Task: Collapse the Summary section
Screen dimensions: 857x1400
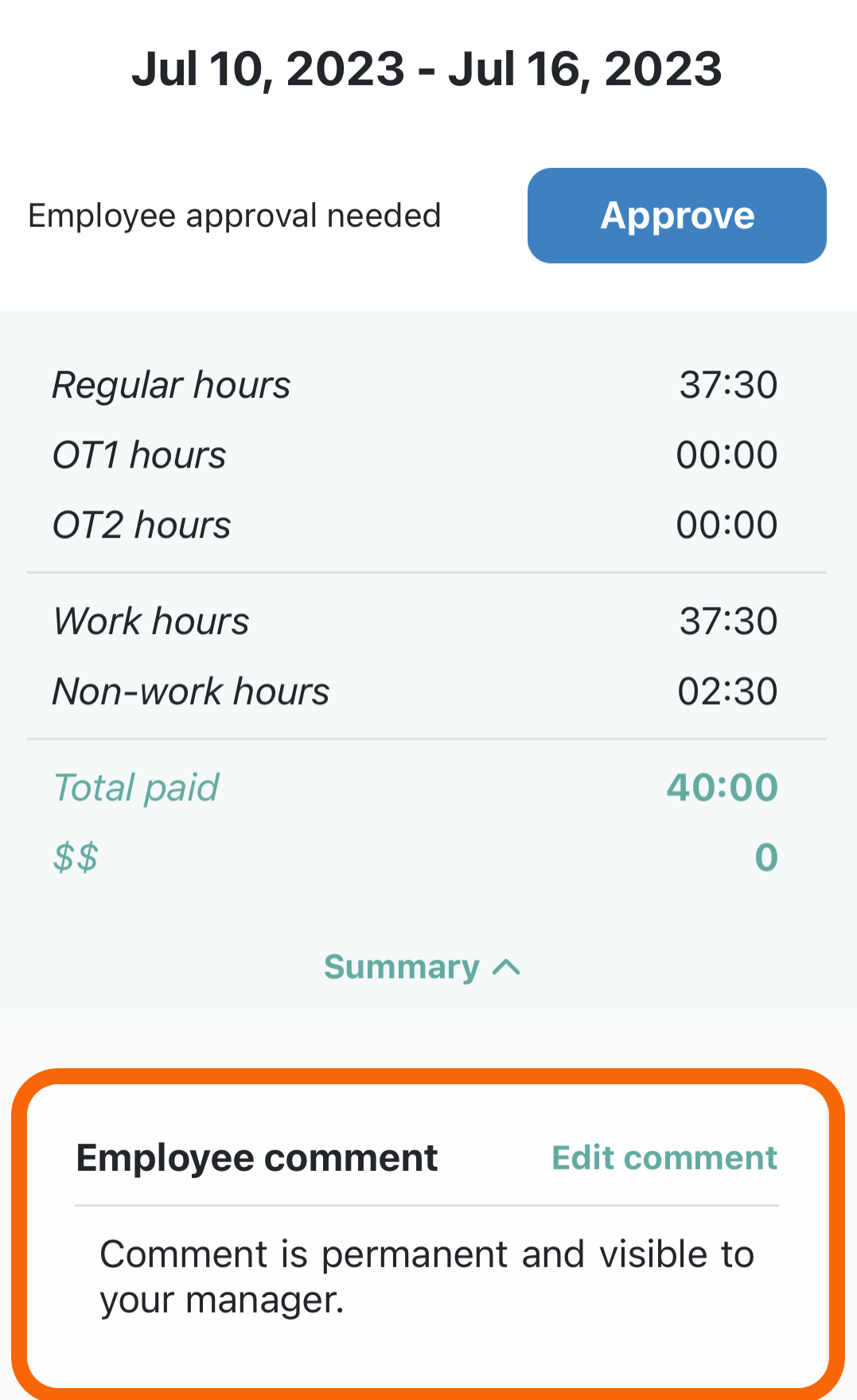Action: (x=422, y=967)
